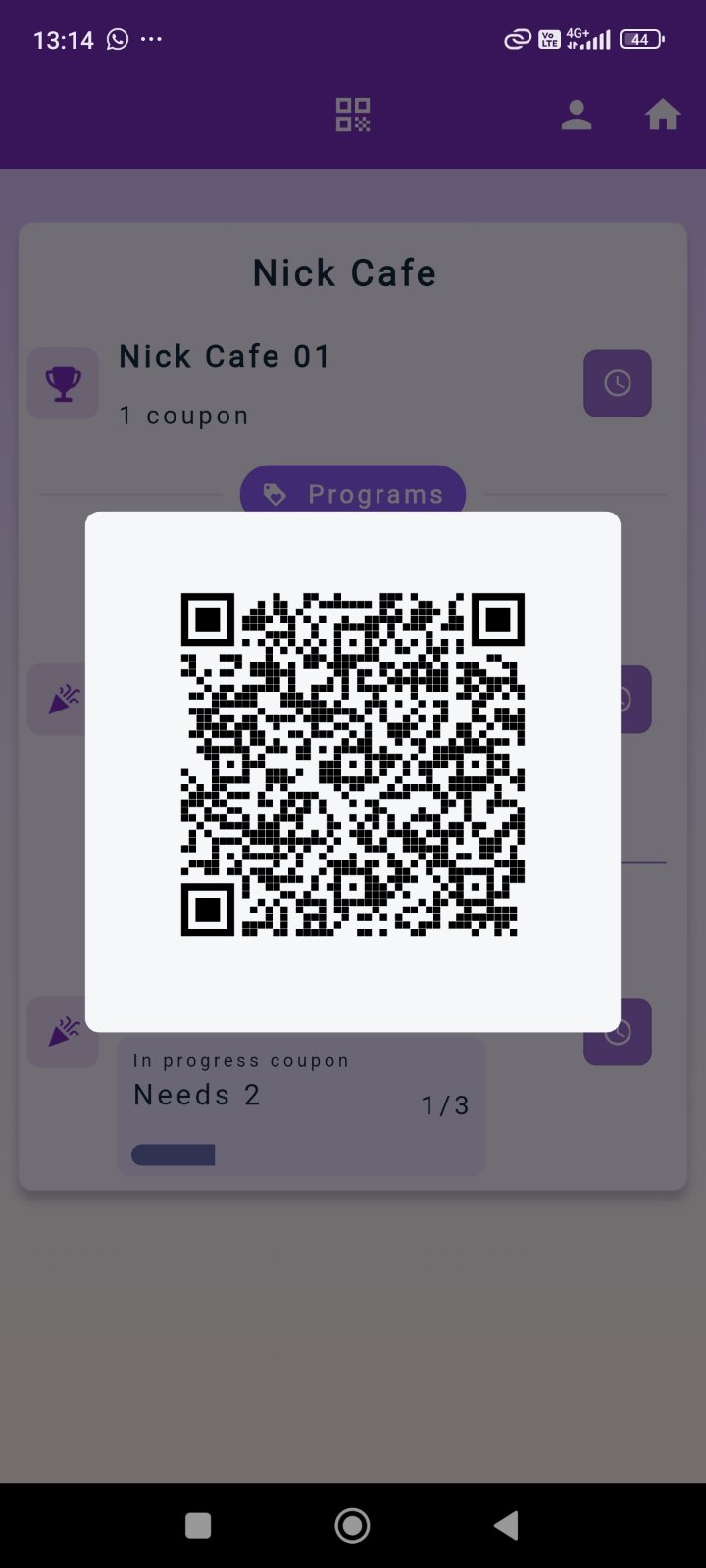
Task: Open history via the clock icon near Nick Cafe 01
Action: click(x=617, y=383)
